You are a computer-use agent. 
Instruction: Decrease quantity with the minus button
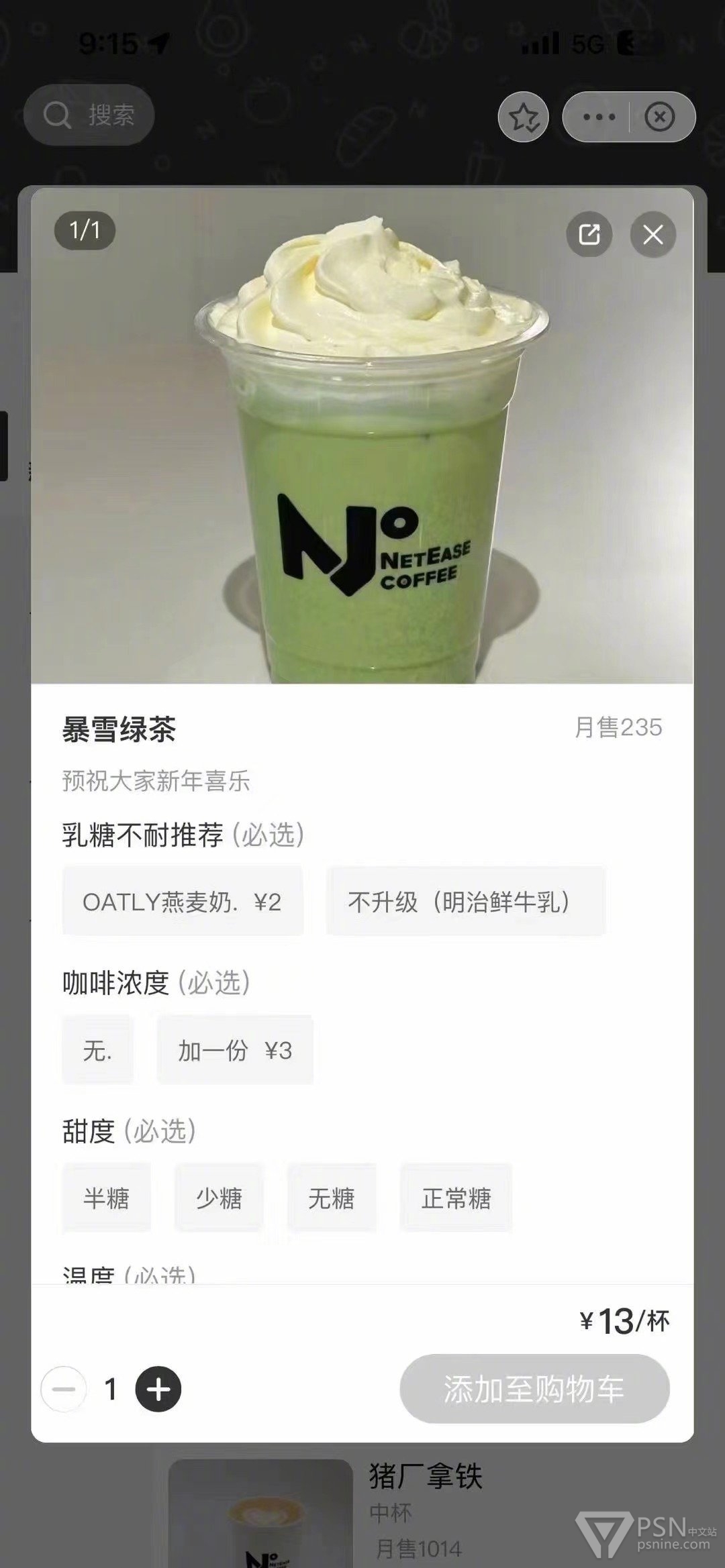pyautogui.click(x=64, y=1389)
